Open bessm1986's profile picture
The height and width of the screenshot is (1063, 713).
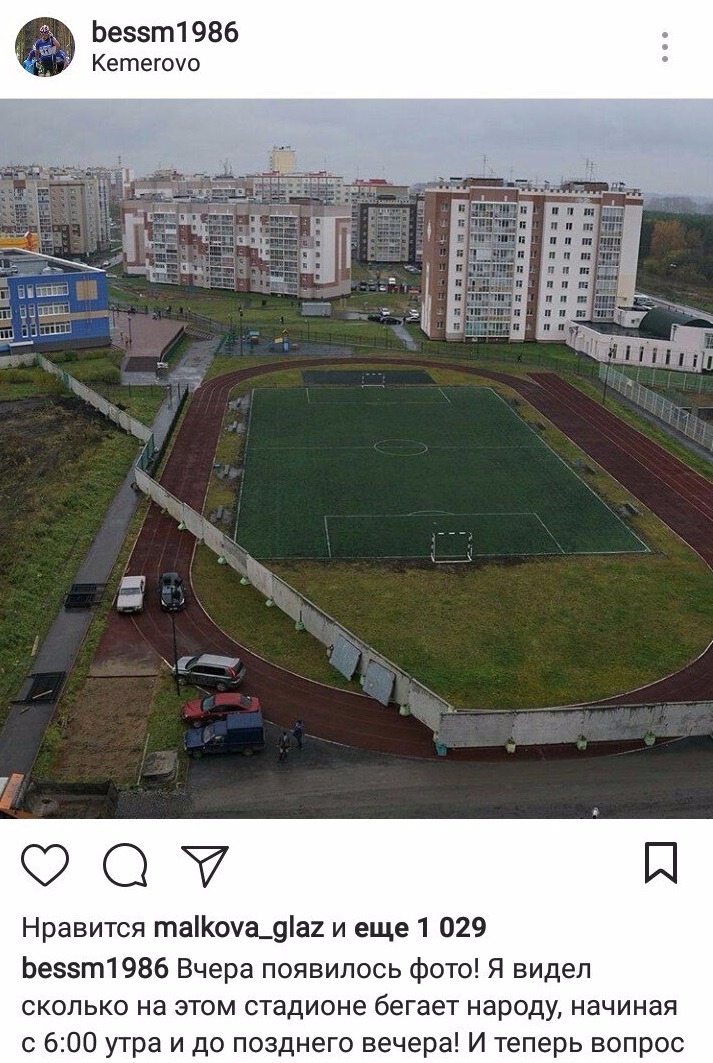point(45,47)
